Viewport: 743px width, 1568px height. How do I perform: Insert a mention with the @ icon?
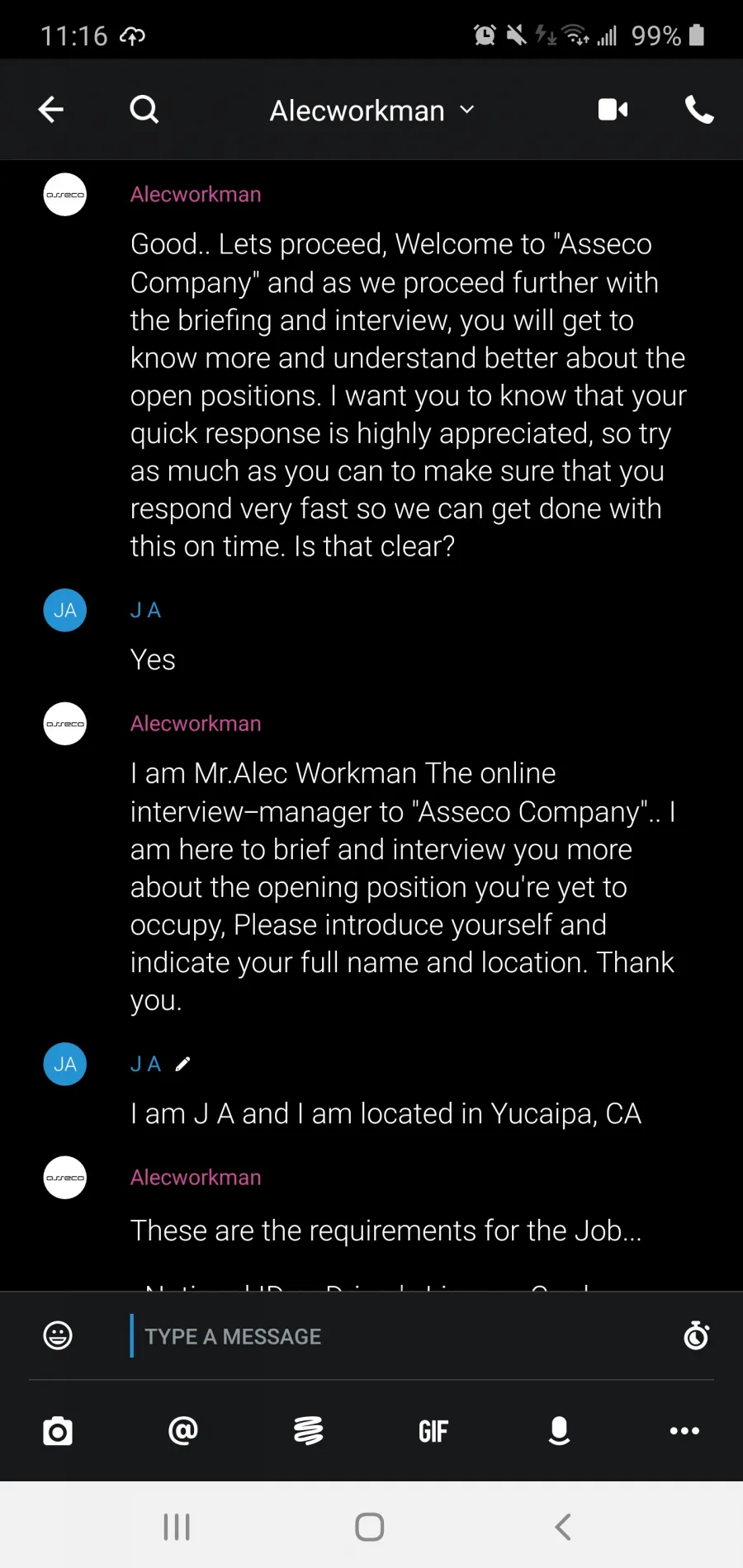pyautogui.click(x=182, y=1430)
